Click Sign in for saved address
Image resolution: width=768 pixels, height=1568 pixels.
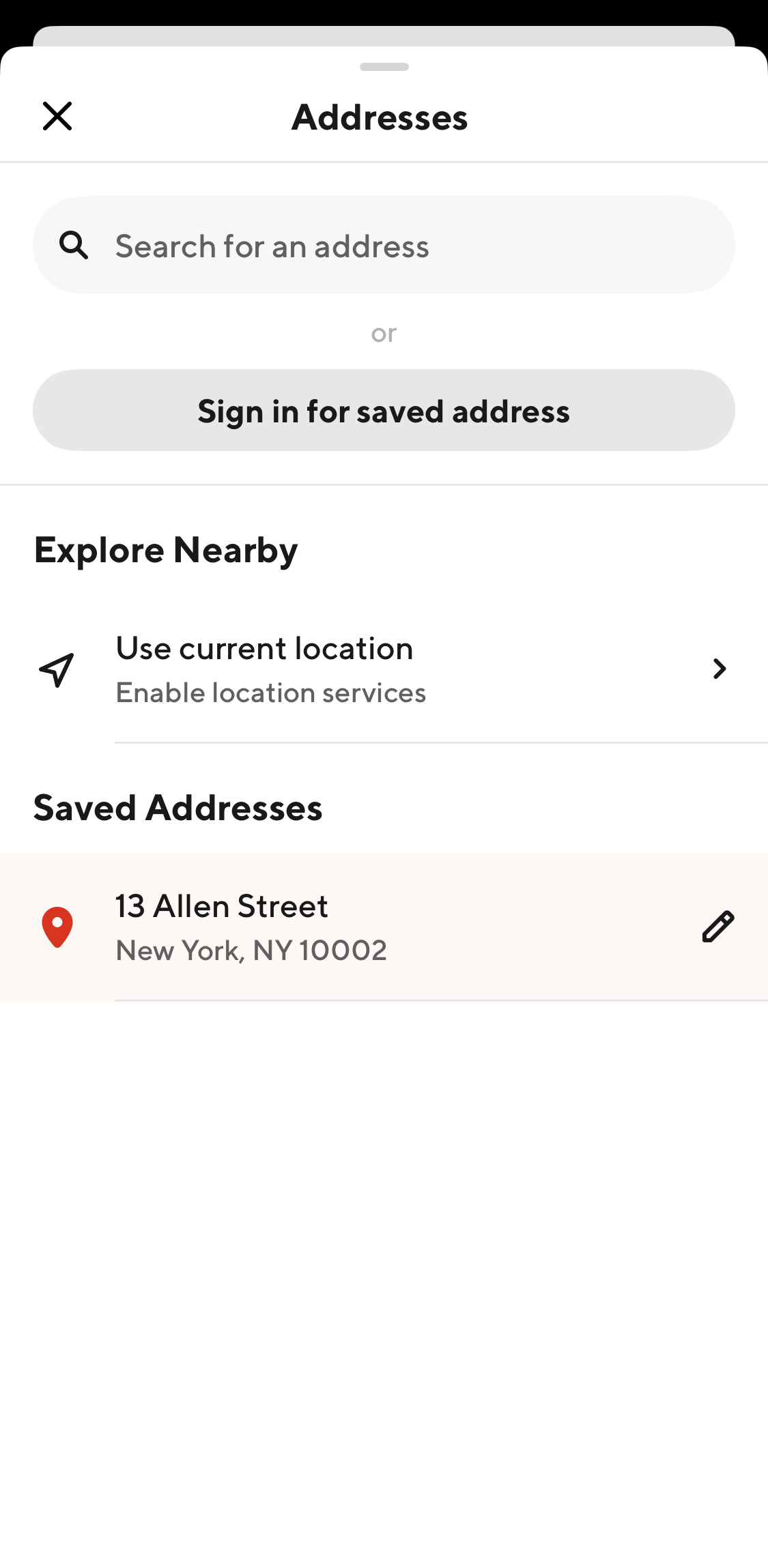(x=384, y=410)
